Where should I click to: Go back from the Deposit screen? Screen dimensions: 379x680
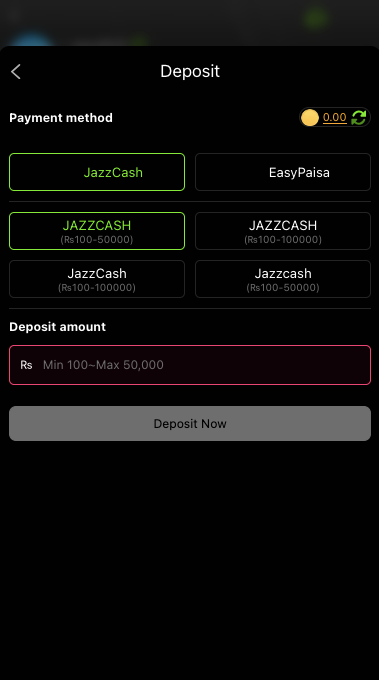click(16, 72)
